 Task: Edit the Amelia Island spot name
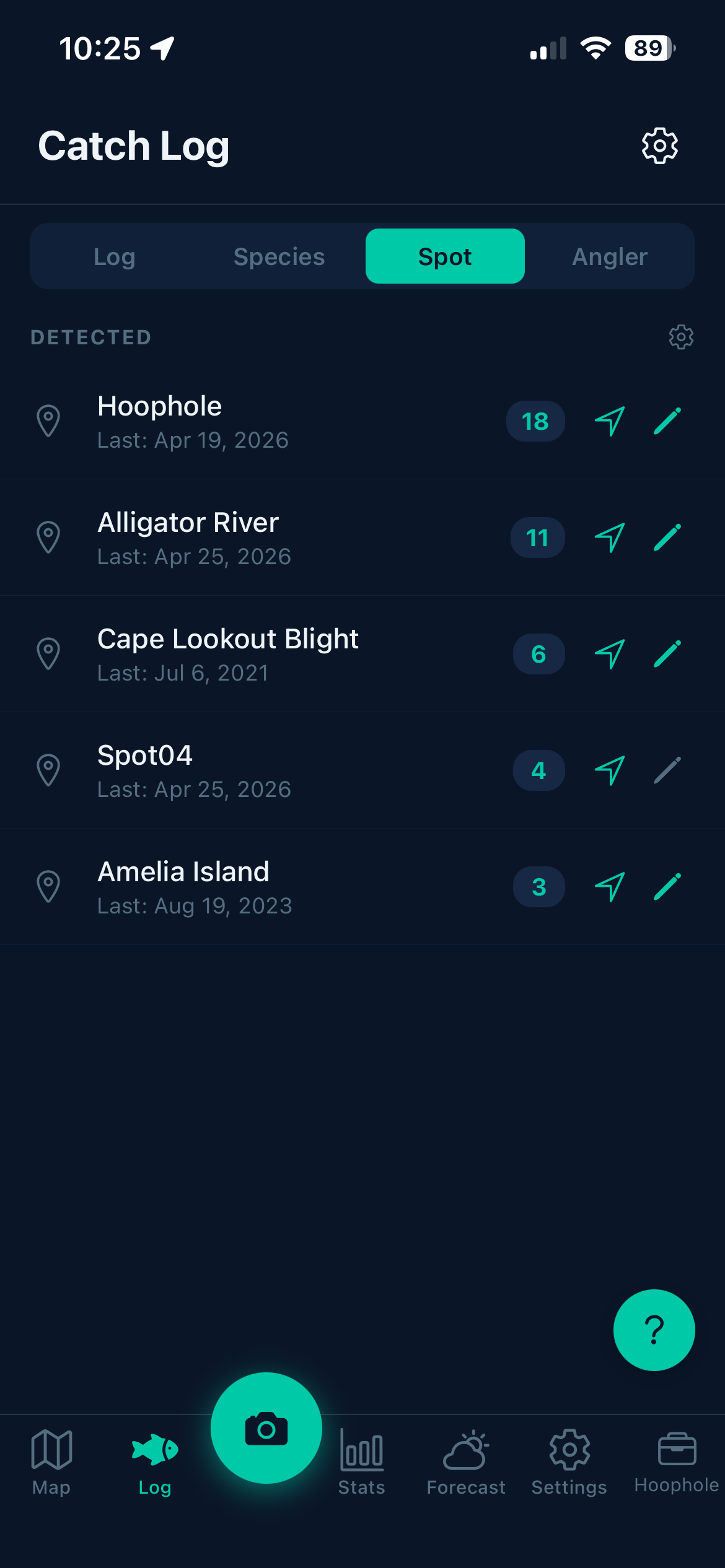[x=667, y=887]
